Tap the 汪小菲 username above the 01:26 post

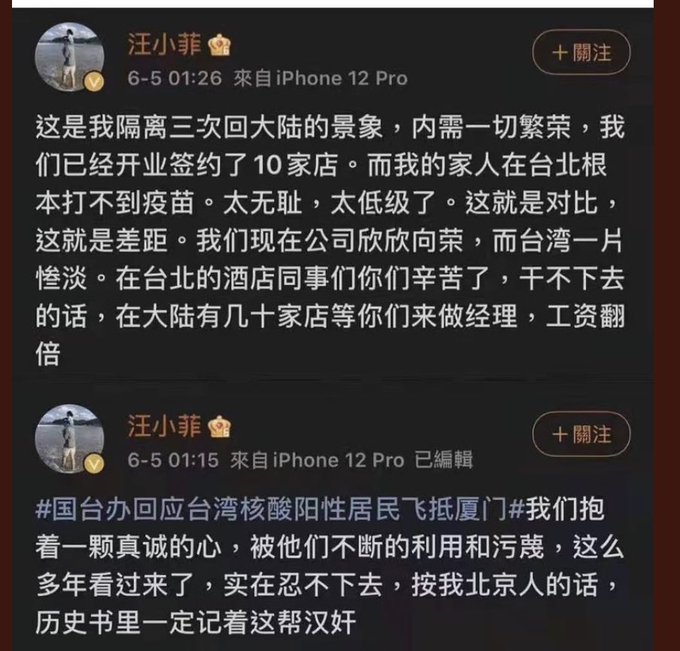(165, 44)
